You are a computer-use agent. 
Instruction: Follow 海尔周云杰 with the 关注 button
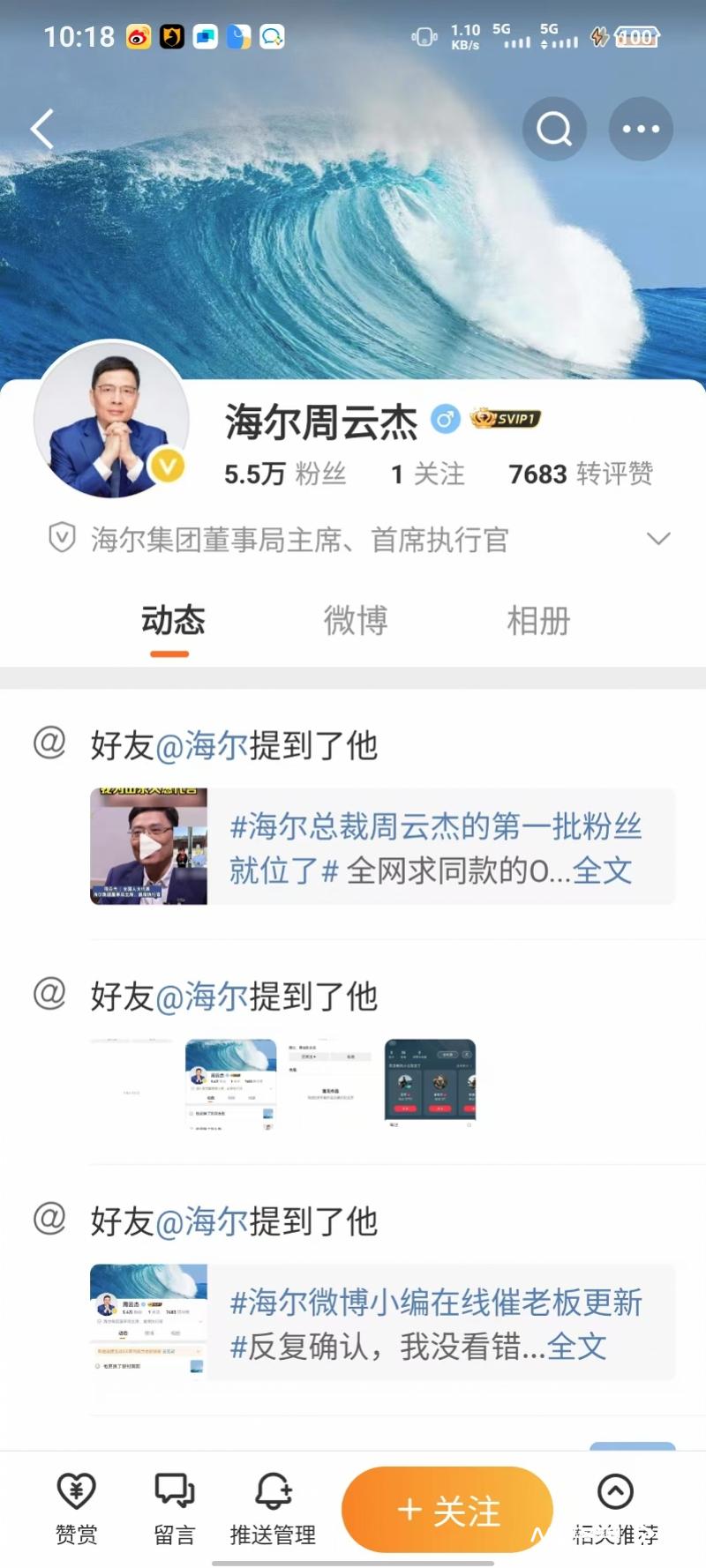pyautogui.click(x=447, y=1510)
